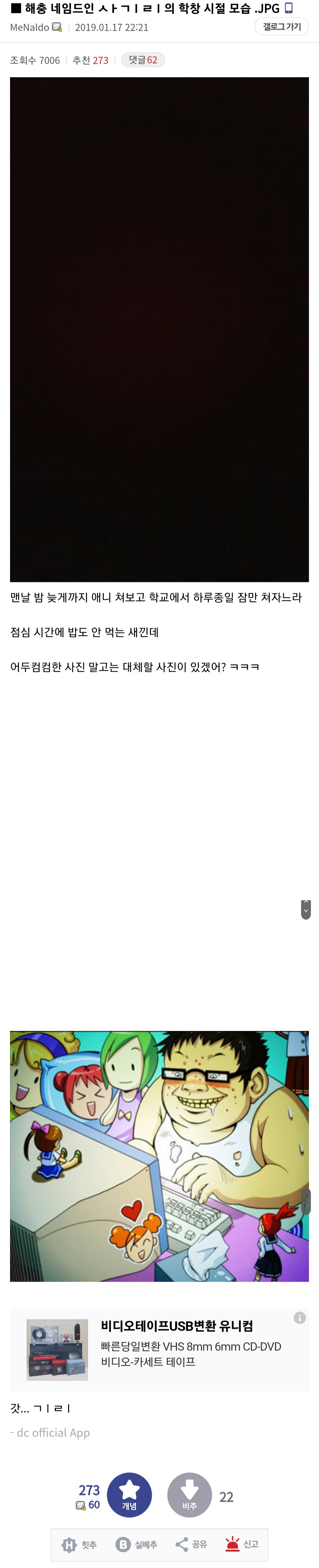Jump to the 댓글 62 comments
Screen dimensions: 319x1568
[x=143, y=60]
